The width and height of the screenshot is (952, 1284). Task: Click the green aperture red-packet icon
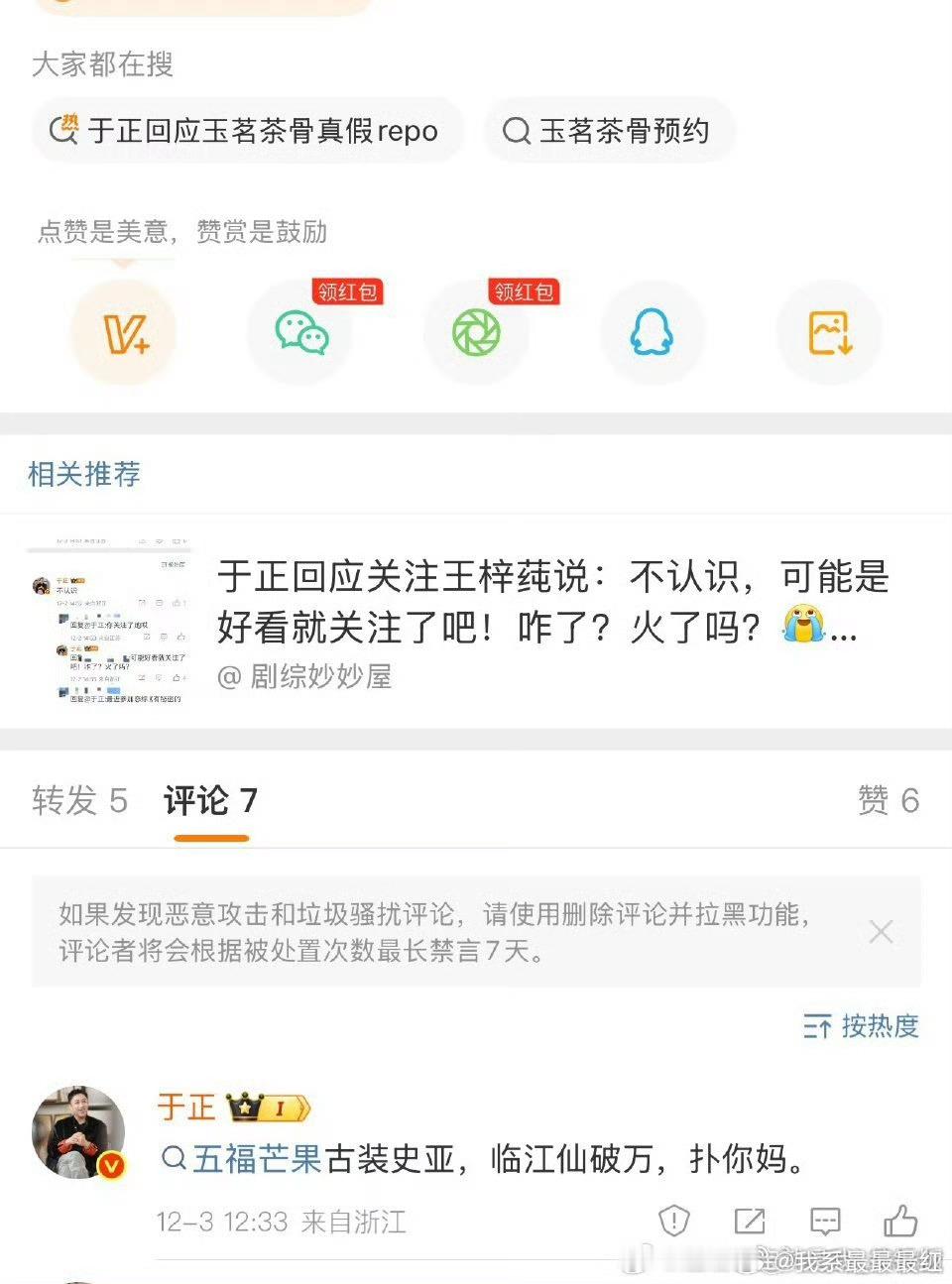476,335
